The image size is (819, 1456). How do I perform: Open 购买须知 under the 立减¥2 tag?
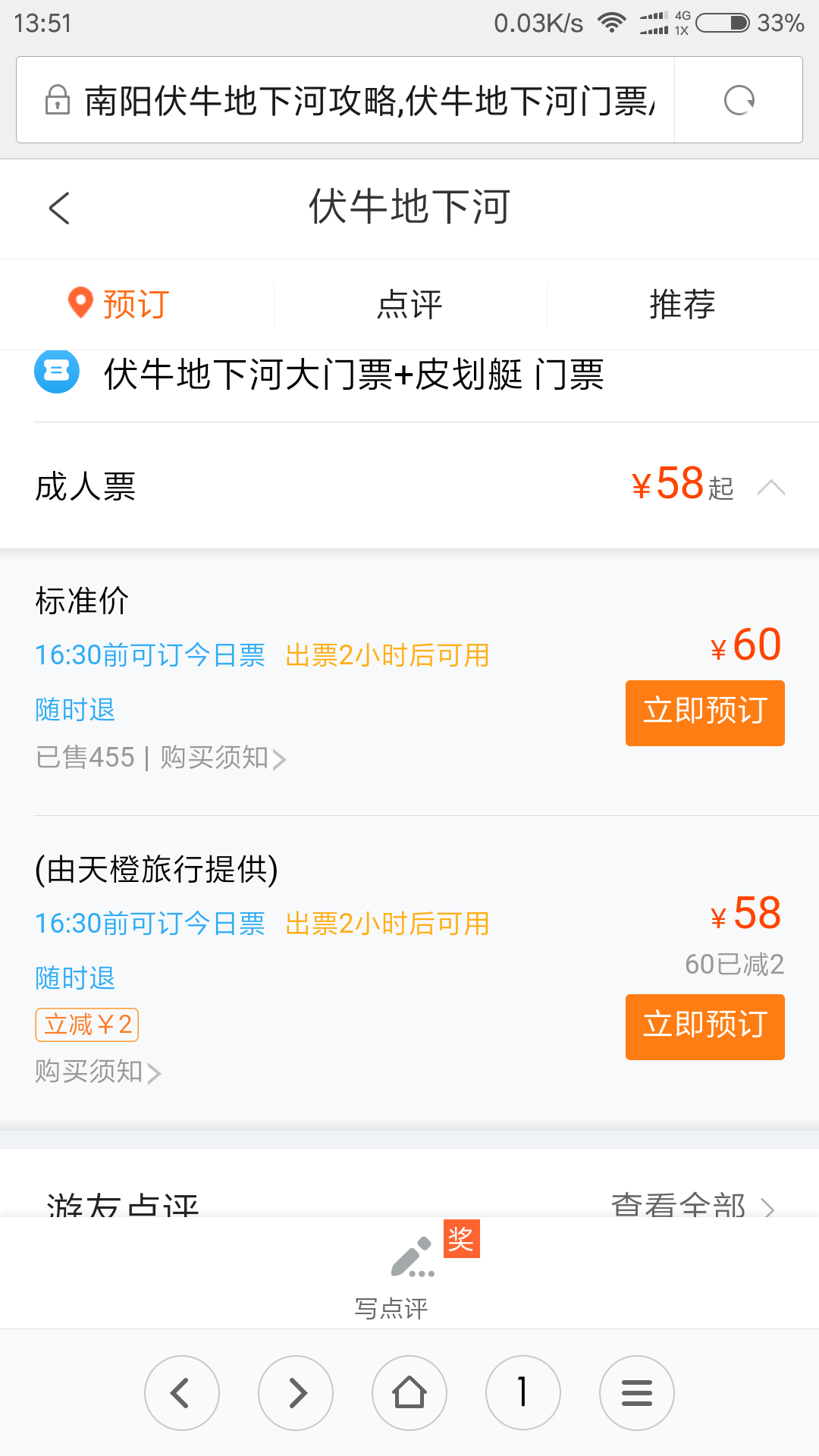[x=99, y=1072]
